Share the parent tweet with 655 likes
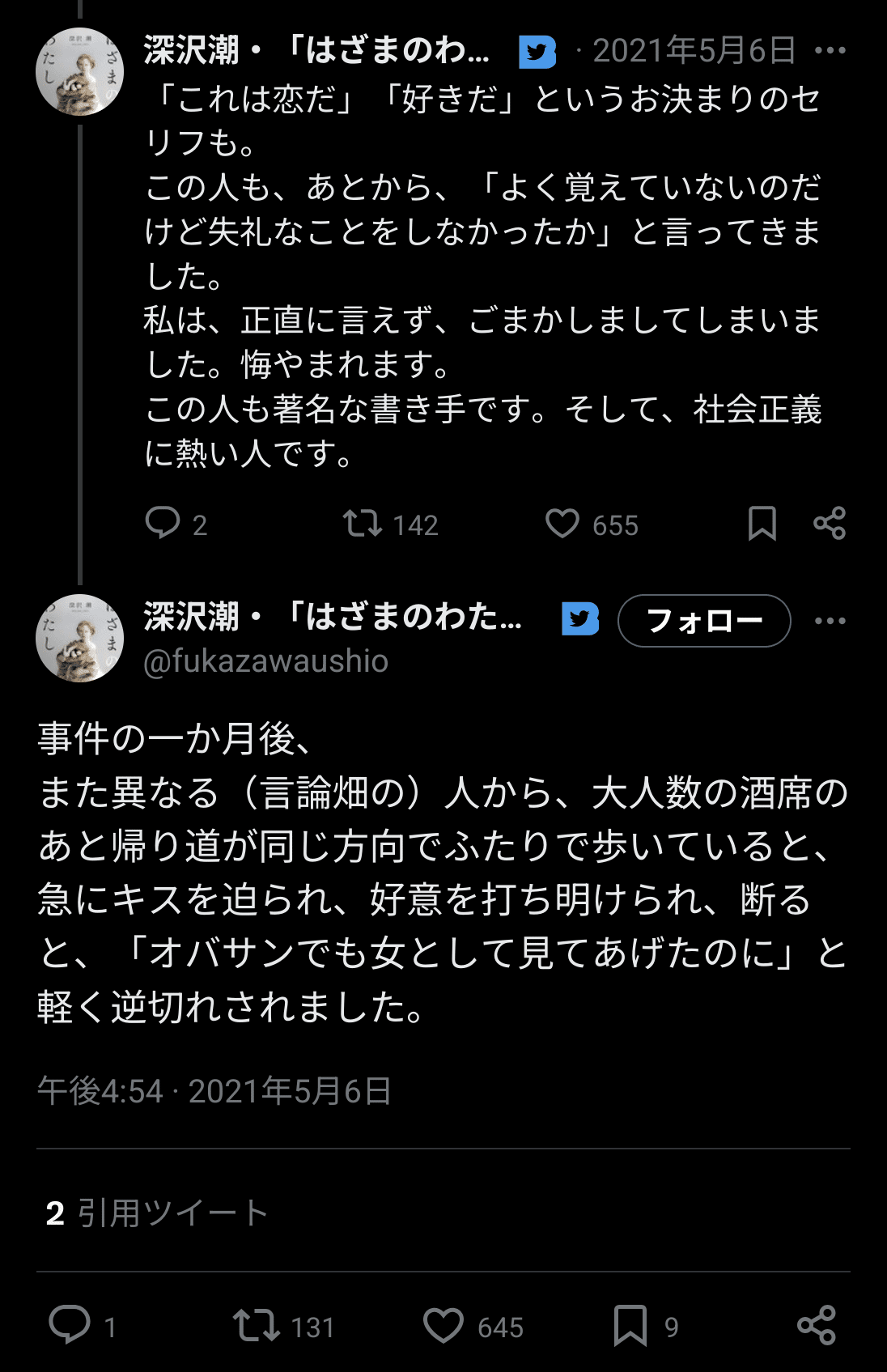This screenshot has width=887, height=1372. (830, 523)
